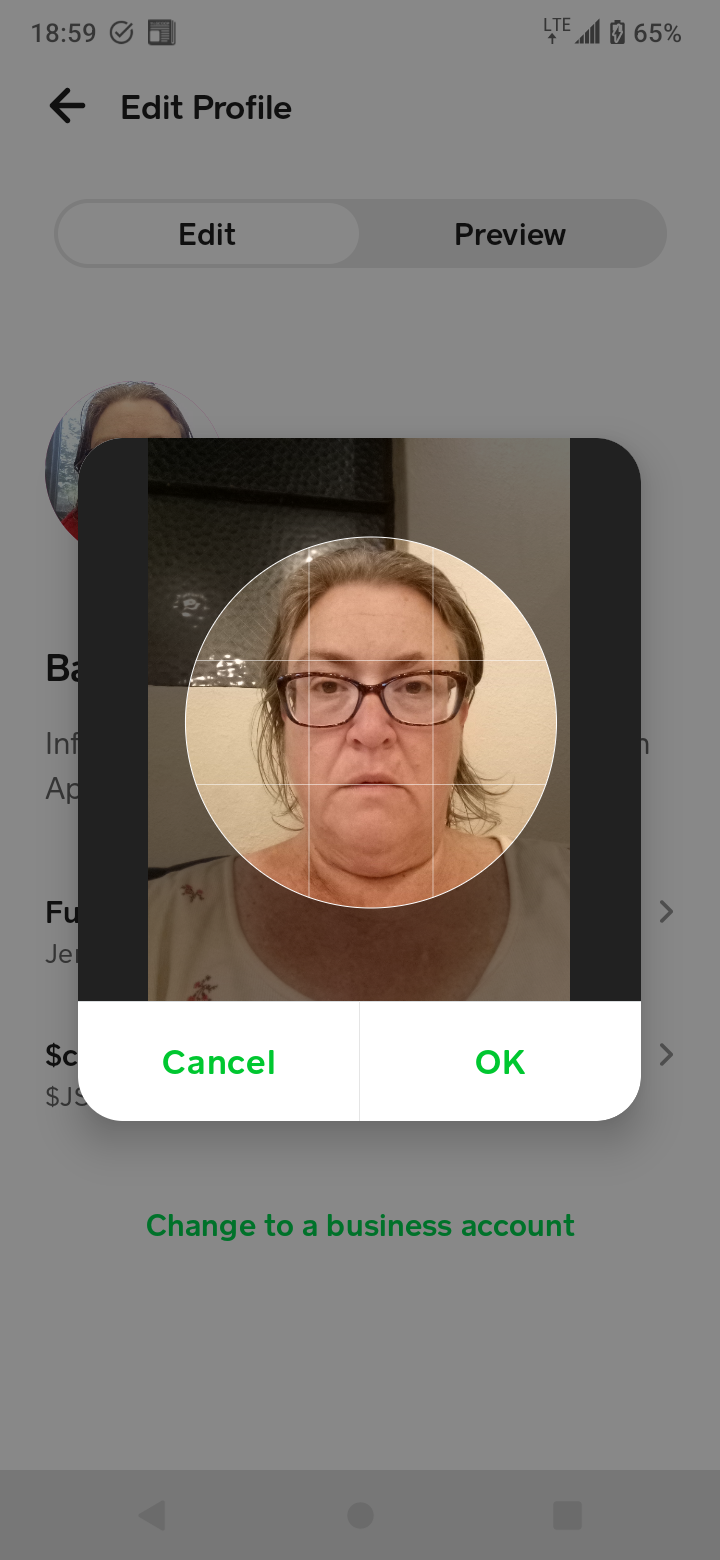The image size is (720, 1560).
Task: Cancel the photo crop dialog
Action: pos(218,1061)
